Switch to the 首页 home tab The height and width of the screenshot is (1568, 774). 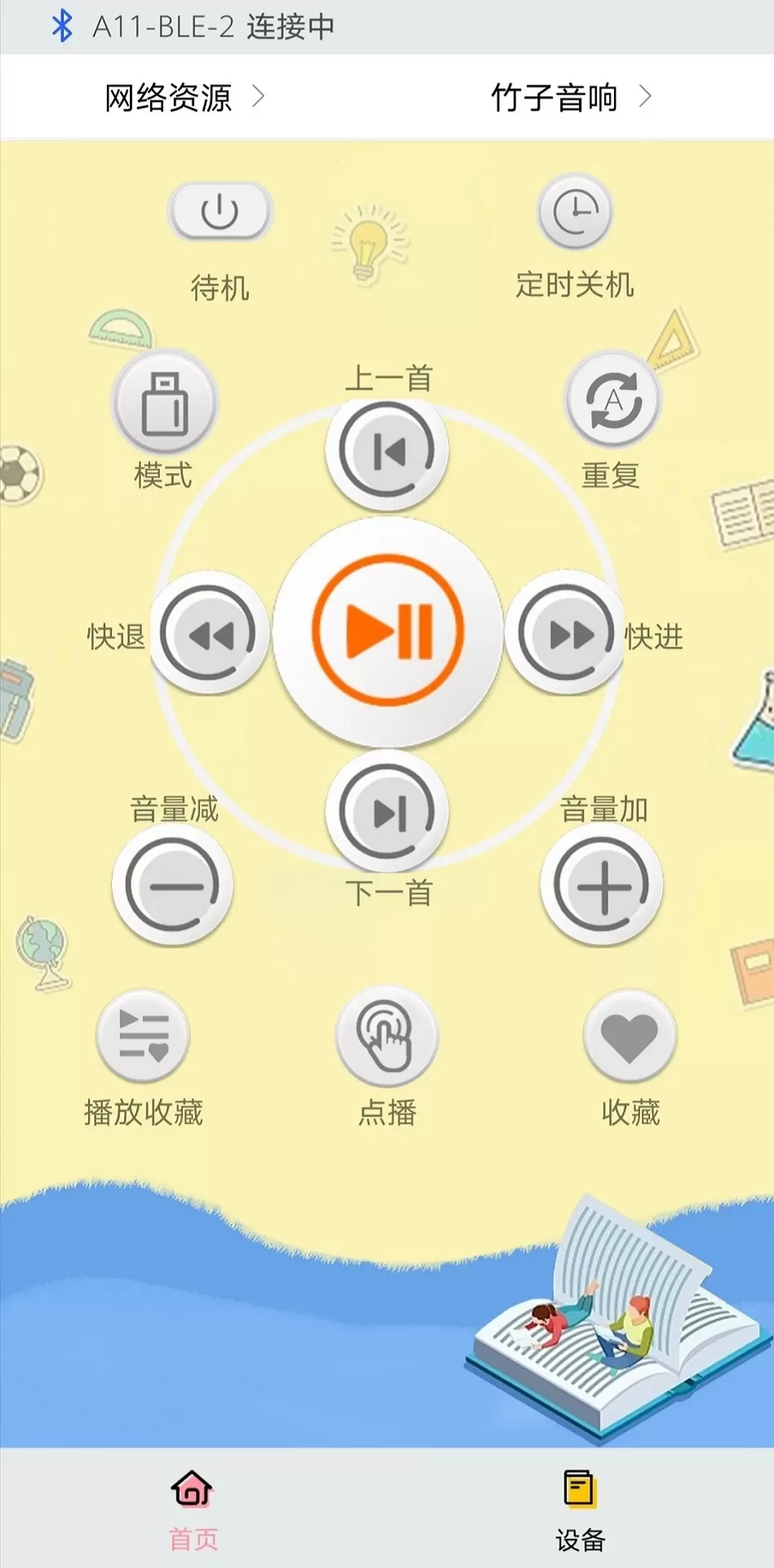pyautogui.click(x=193, y=1509)
